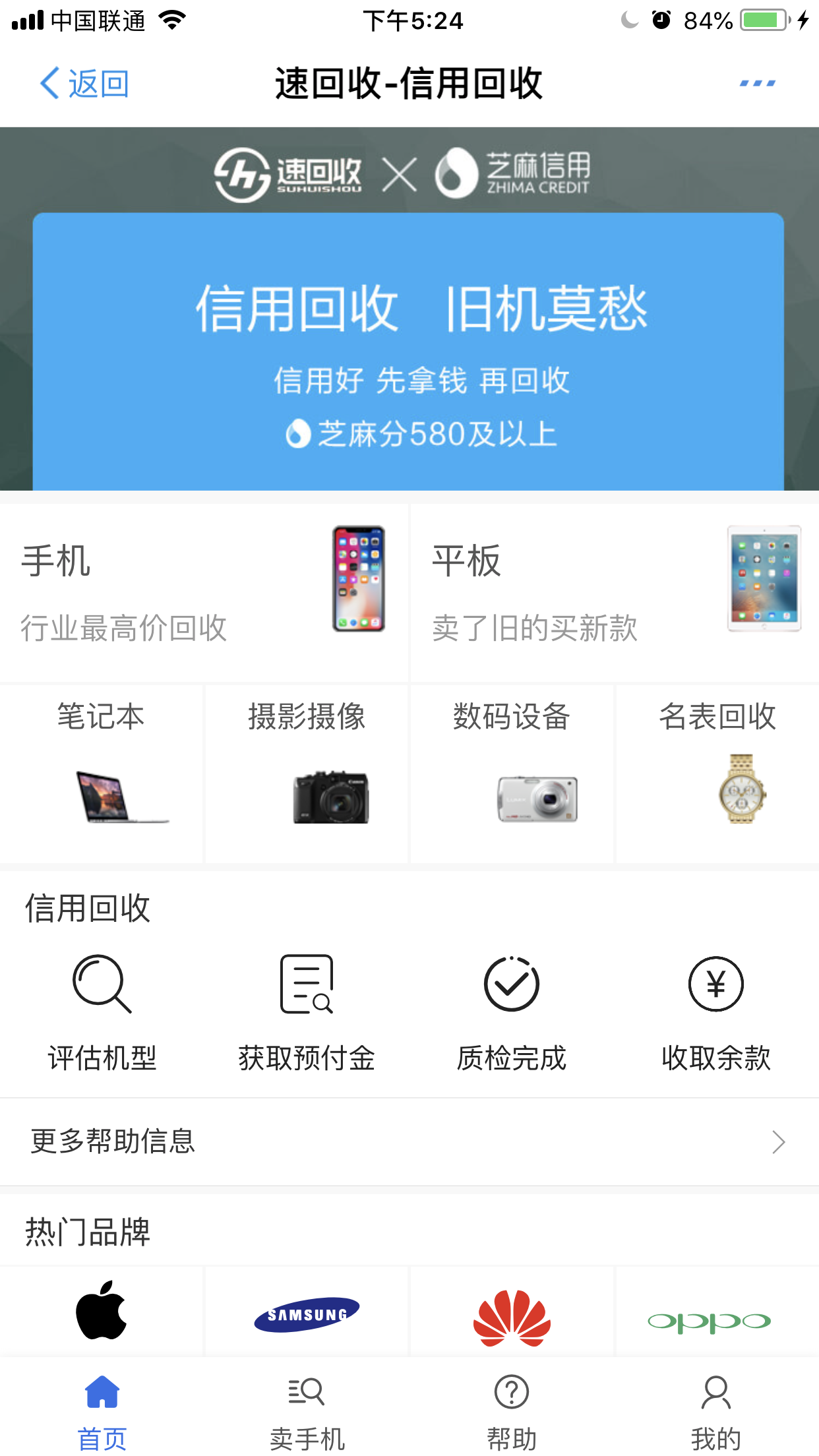Open 更多帮助信息 row
This screenshot has height=1456, width=819.
[409, 1141]
